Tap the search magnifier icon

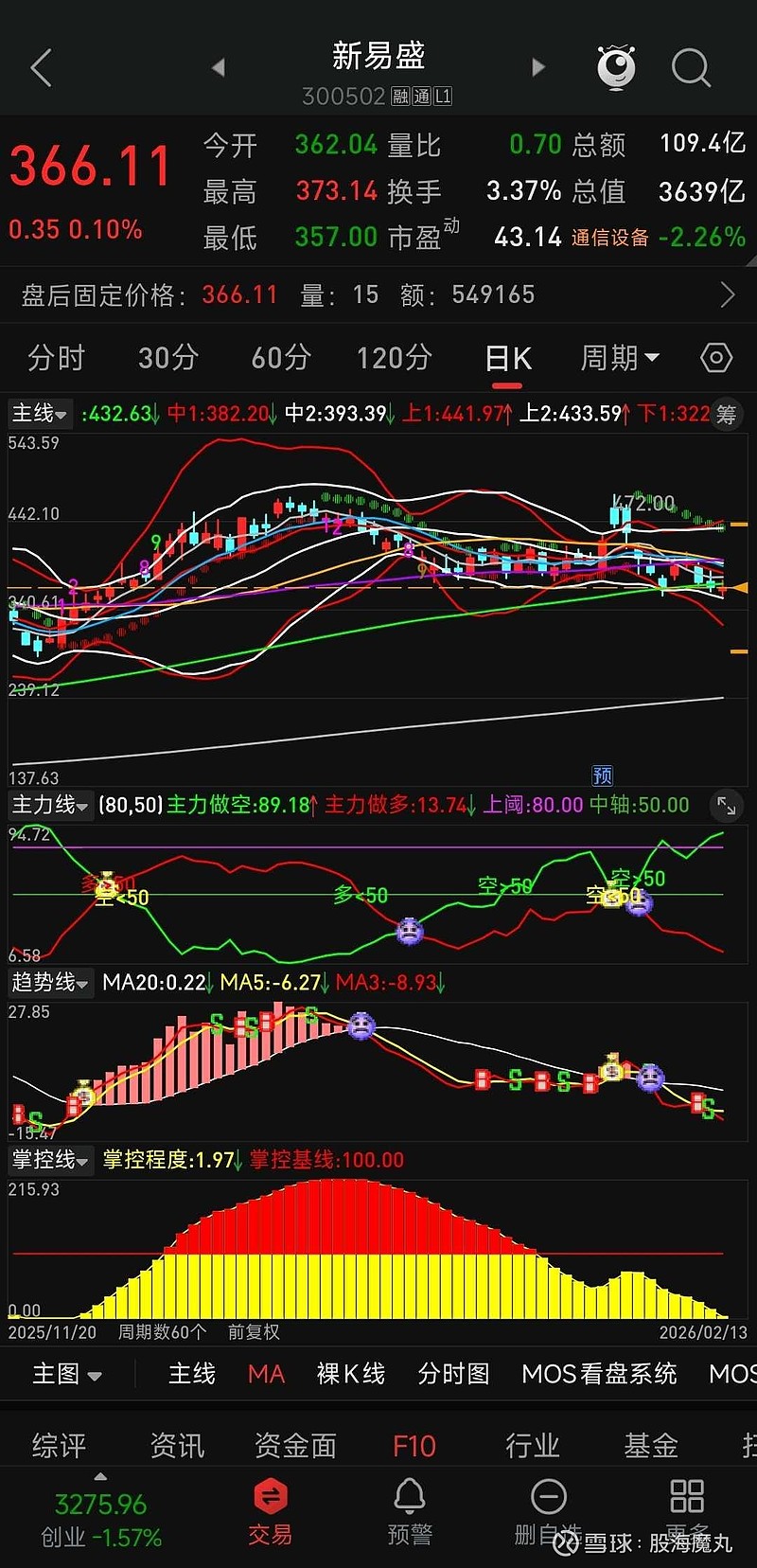coord(692,64)
